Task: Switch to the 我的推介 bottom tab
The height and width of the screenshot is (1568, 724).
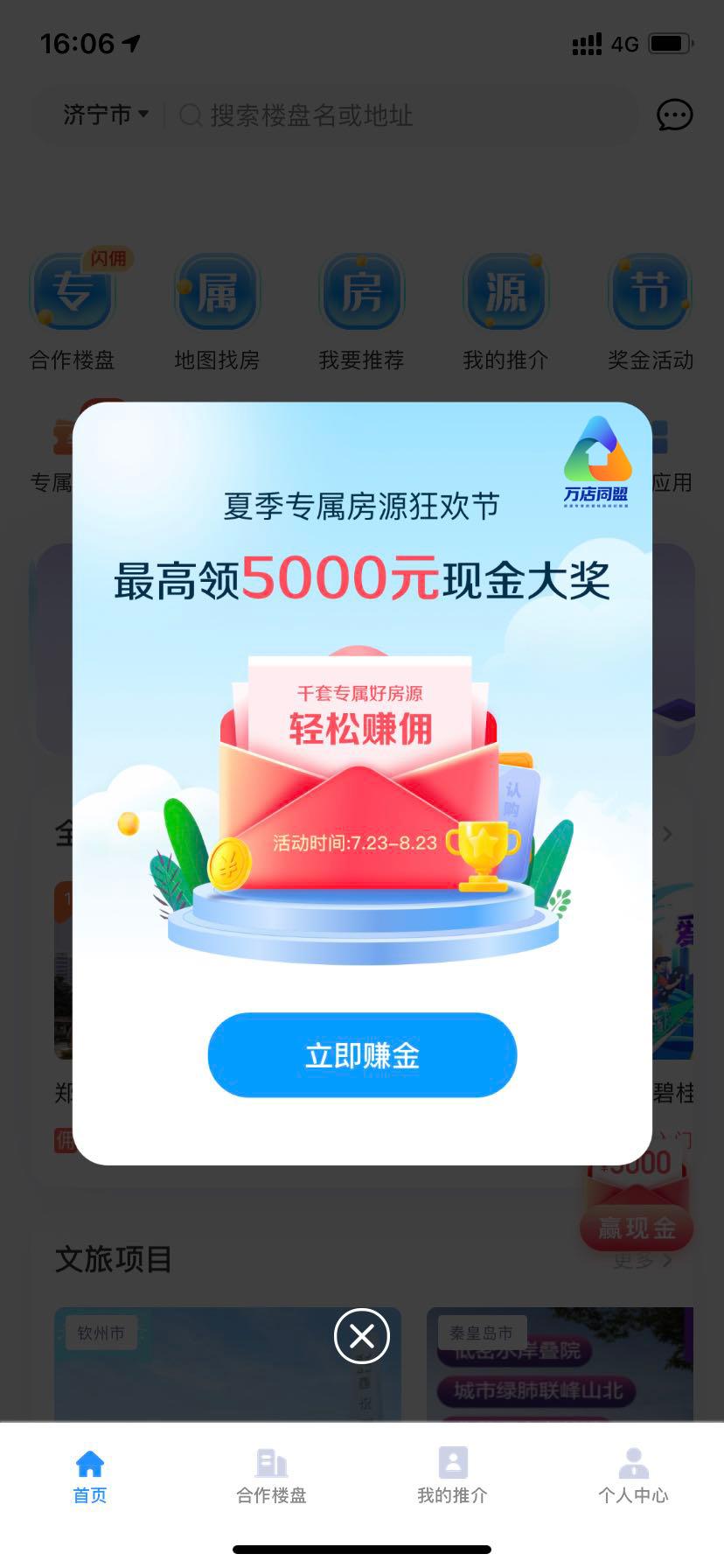Action: (x=452, y=1477)
